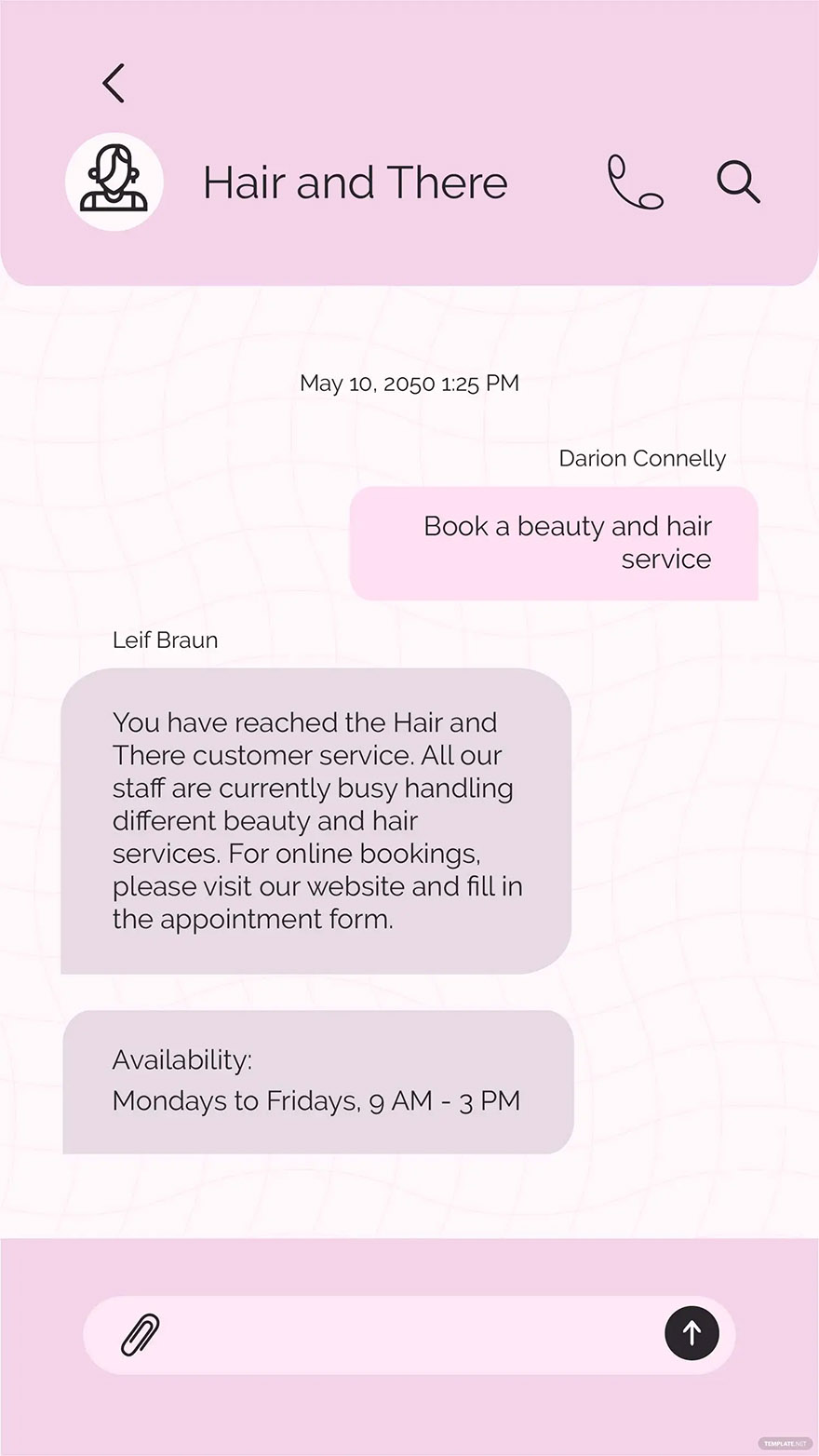
Task: Open Hair and There profile picture
Action: [114, 182]
